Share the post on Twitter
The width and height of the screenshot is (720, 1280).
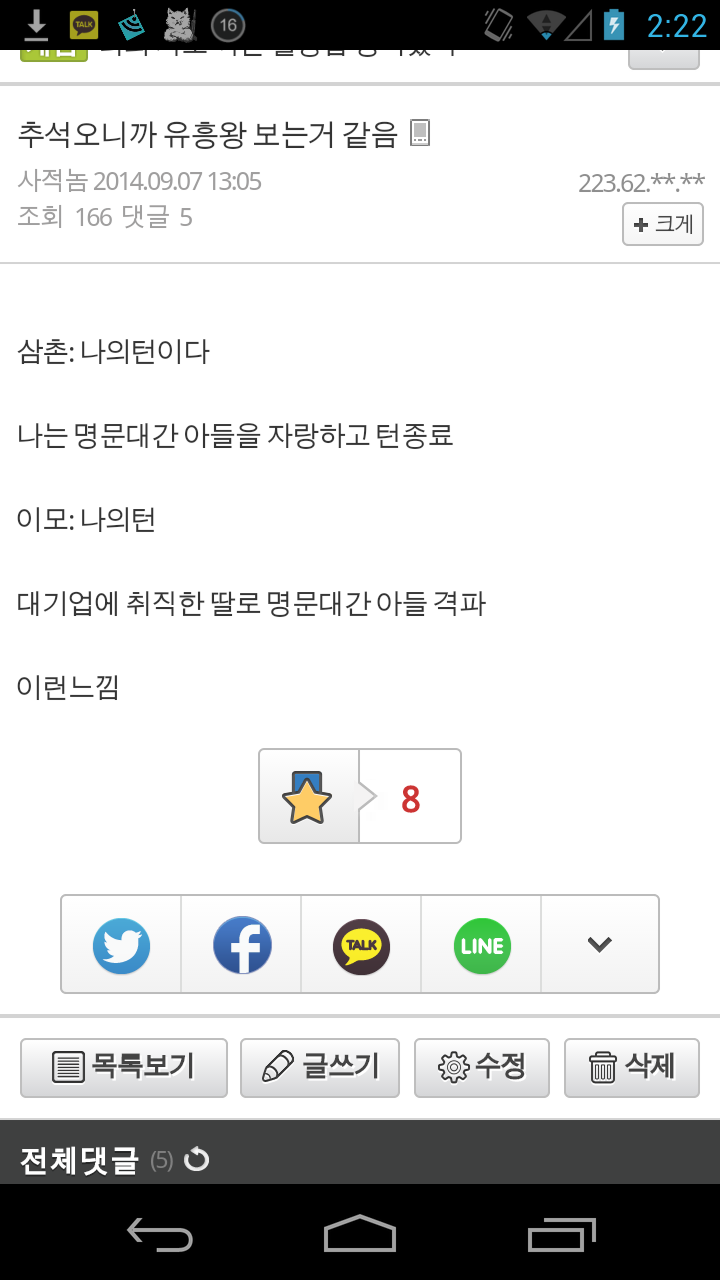click(121, 944)
